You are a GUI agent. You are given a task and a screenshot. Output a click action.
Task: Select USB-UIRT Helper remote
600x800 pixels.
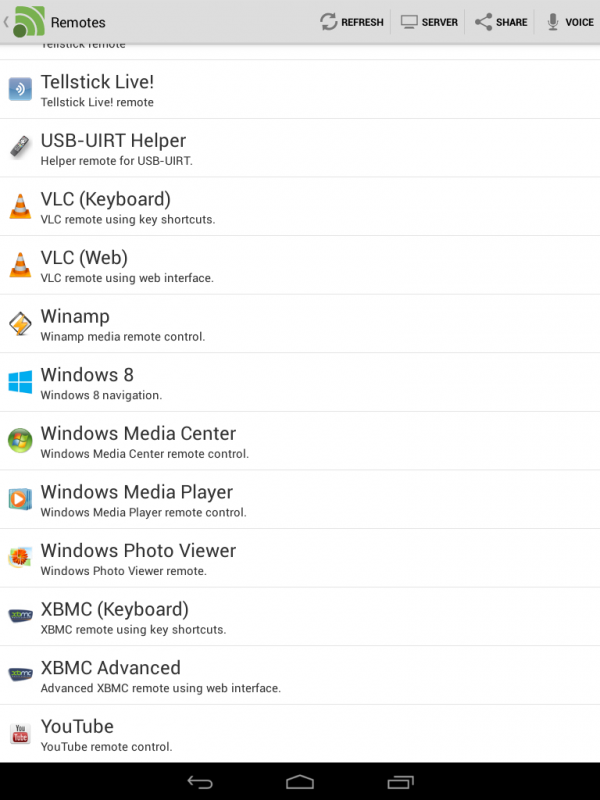pos(300,148)
